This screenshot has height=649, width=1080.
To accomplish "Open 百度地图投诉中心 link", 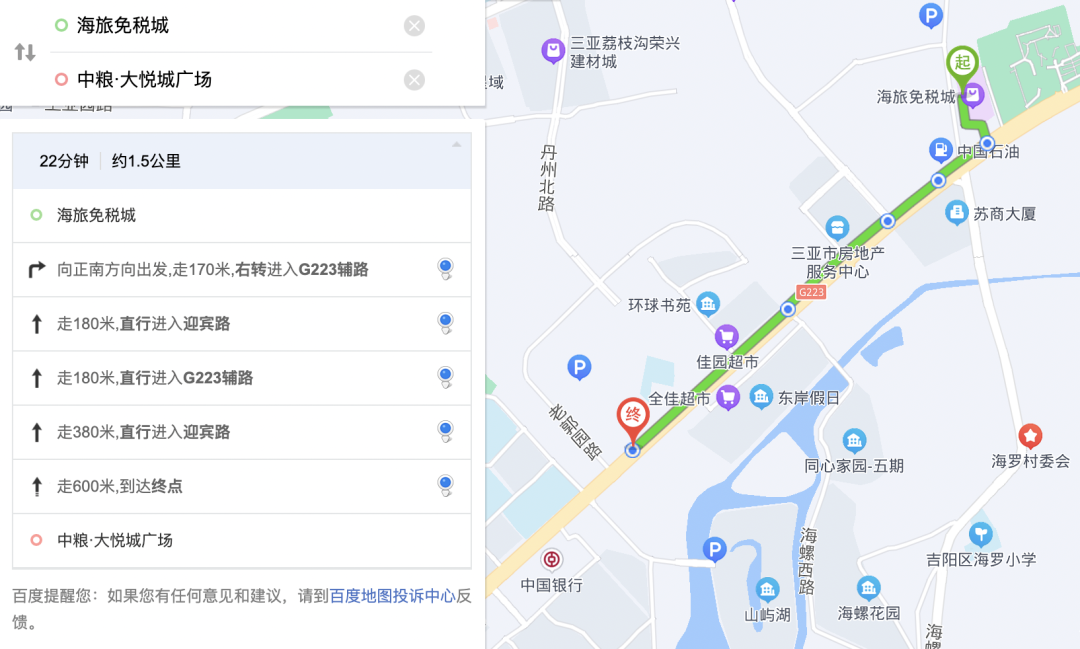I will (x=392, y=596).
